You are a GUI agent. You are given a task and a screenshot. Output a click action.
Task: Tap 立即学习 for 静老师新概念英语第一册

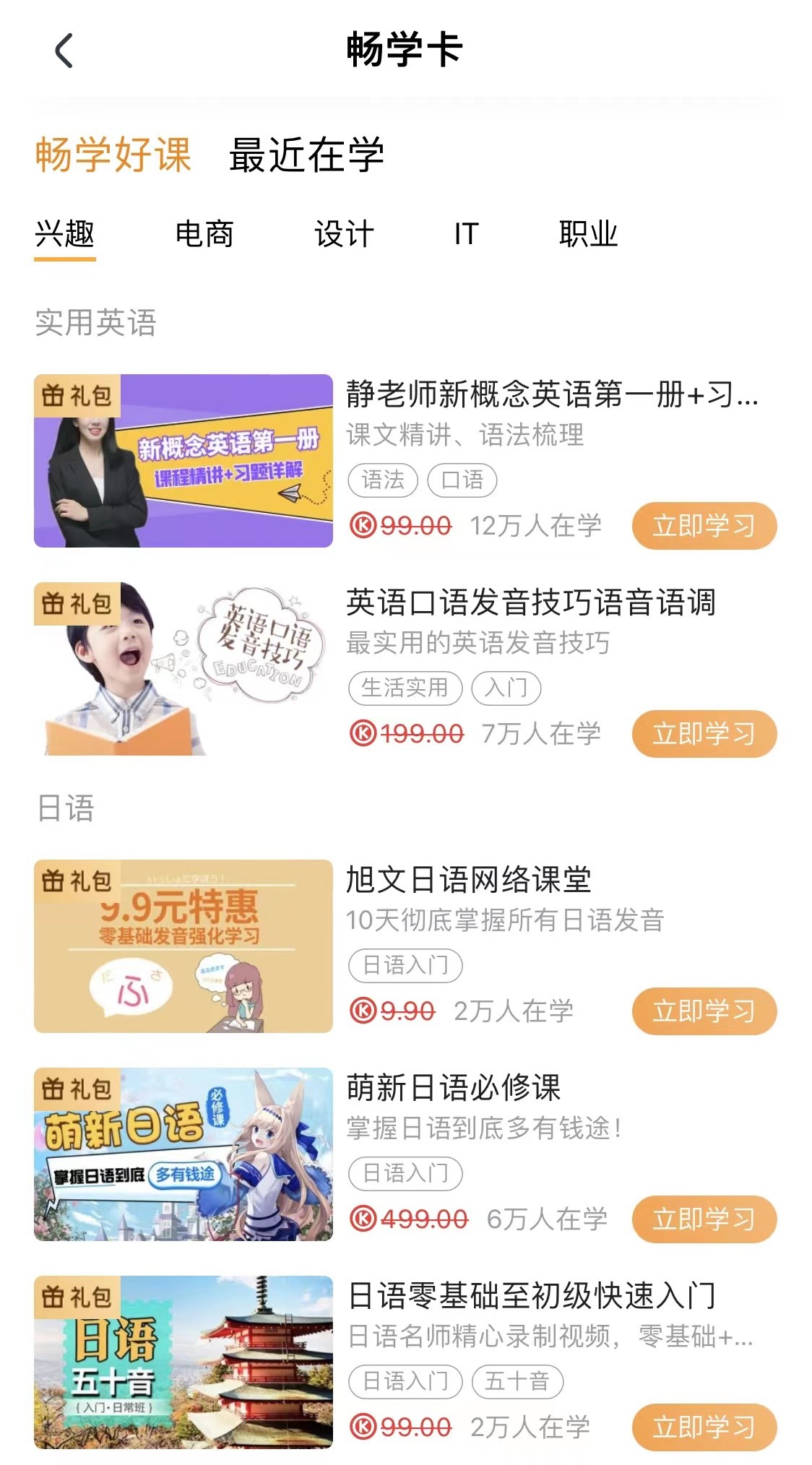point(704,526)
